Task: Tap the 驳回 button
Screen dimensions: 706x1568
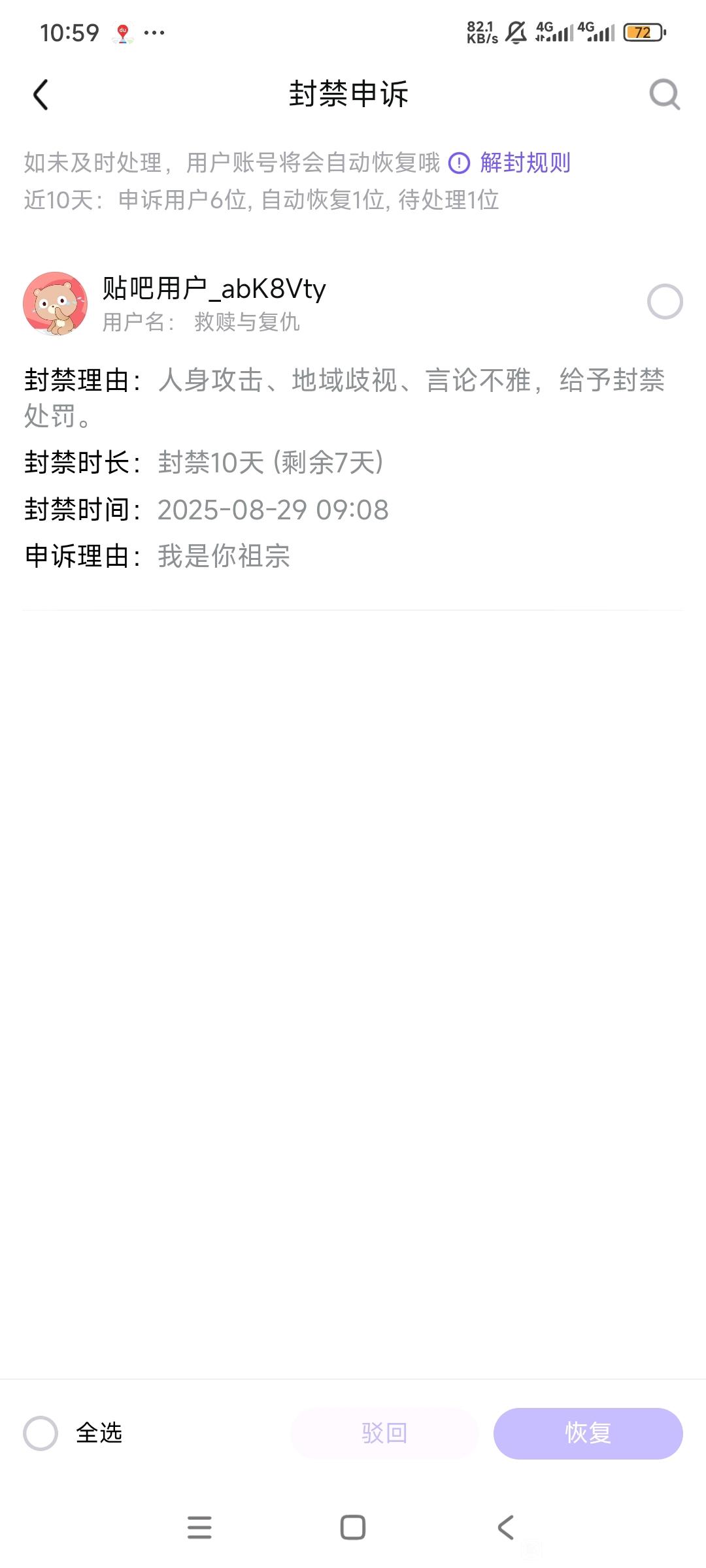Action: point(384,1433)
